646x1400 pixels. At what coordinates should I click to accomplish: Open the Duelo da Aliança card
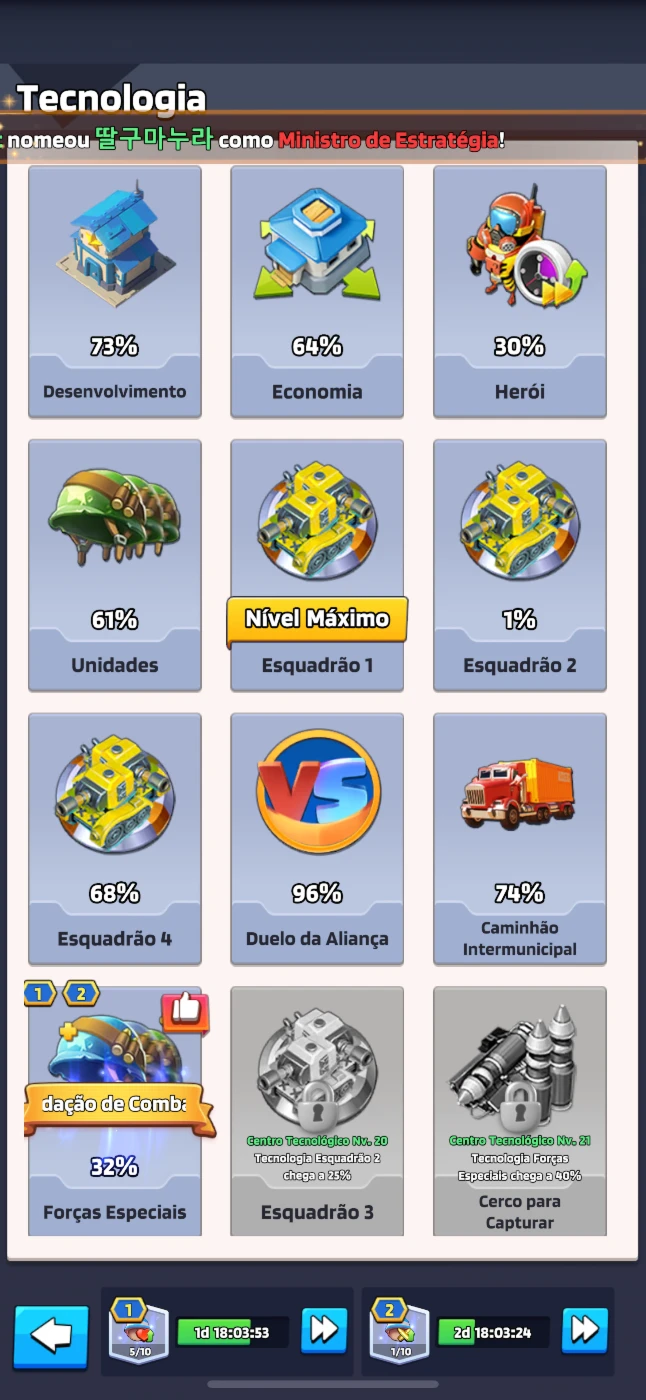click(x=317, y=839)
